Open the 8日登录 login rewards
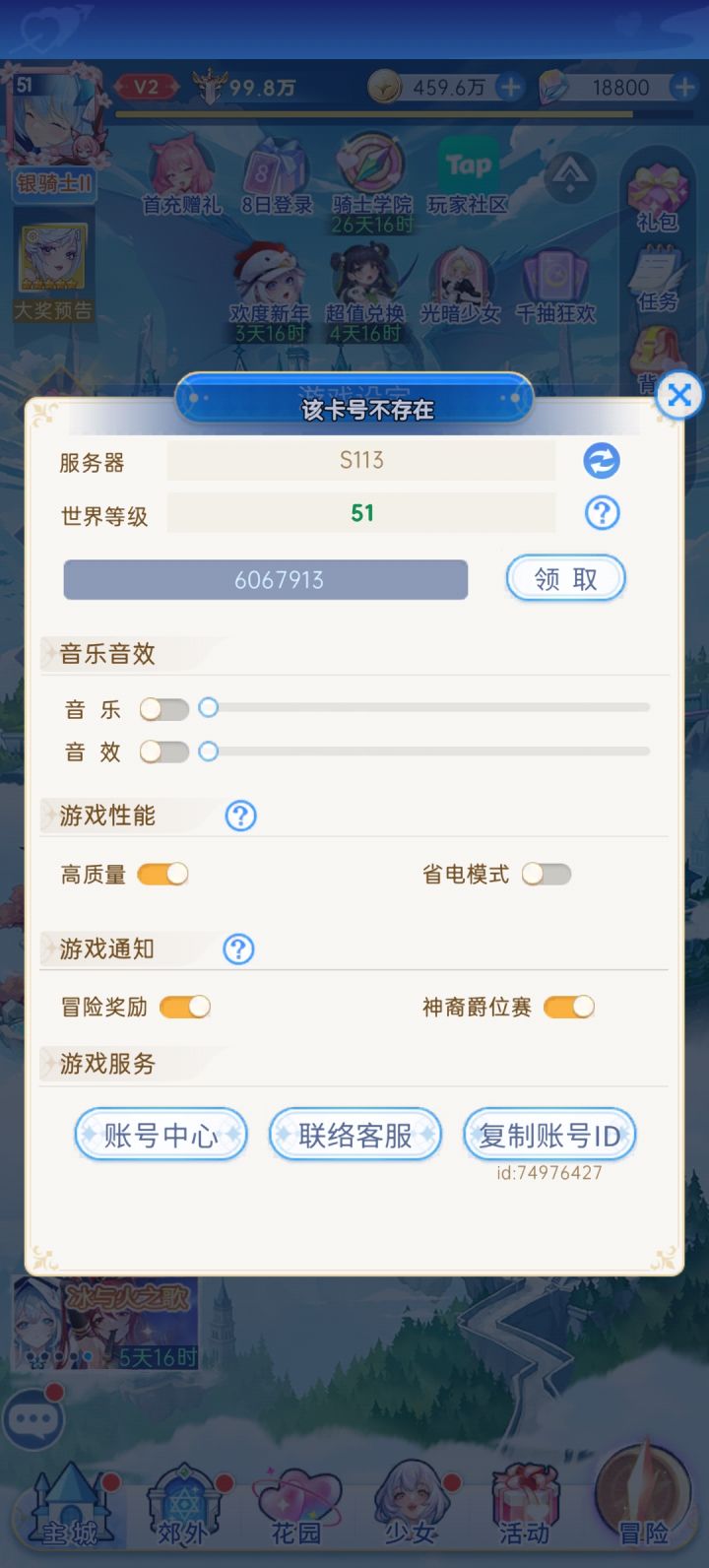This screenshot has width=709, height=1568. click(274, 175)
